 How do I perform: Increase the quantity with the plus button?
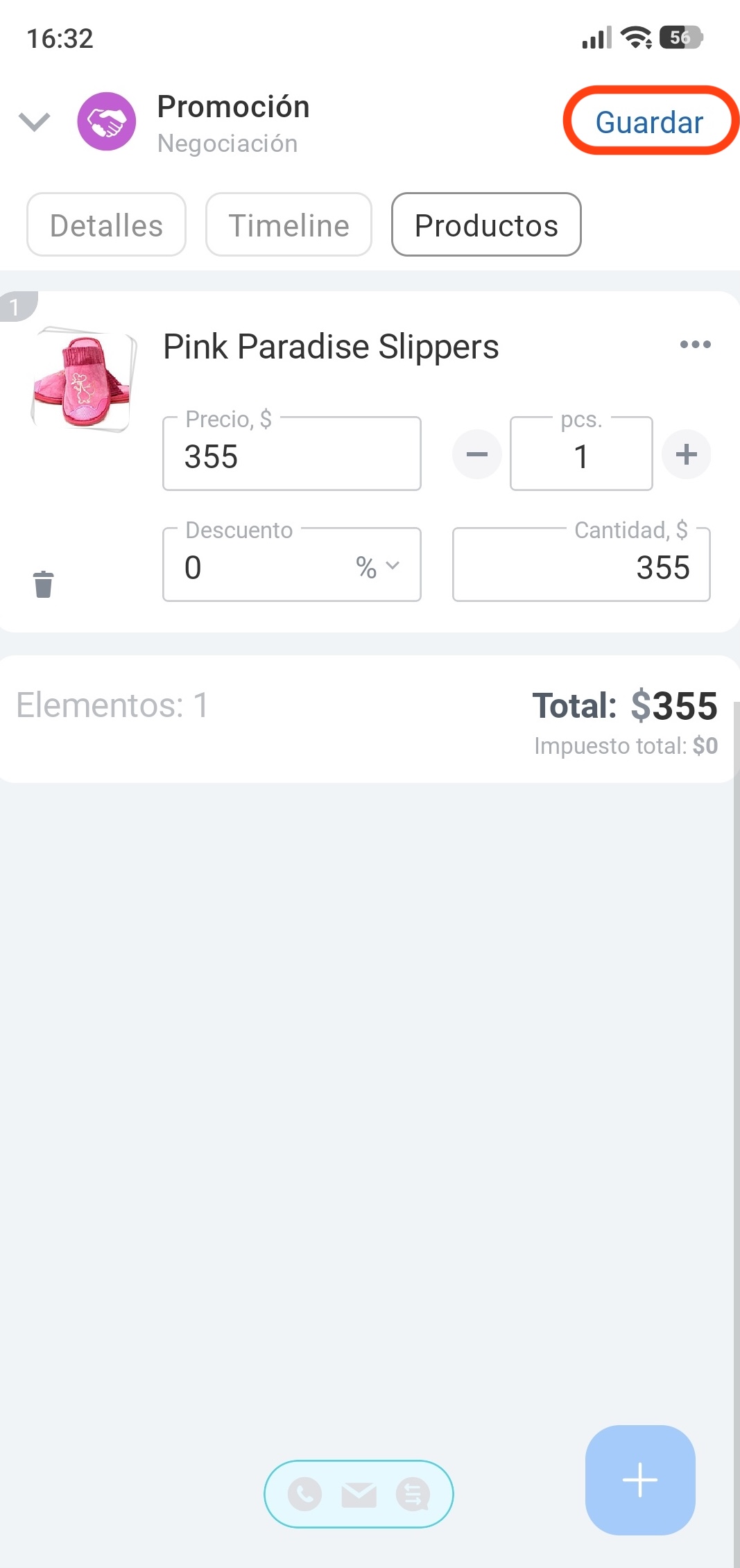(686, 455)
